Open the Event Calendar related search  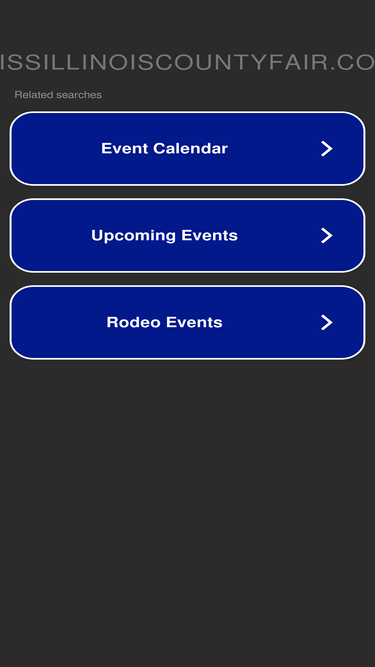(x=188, y=148)
